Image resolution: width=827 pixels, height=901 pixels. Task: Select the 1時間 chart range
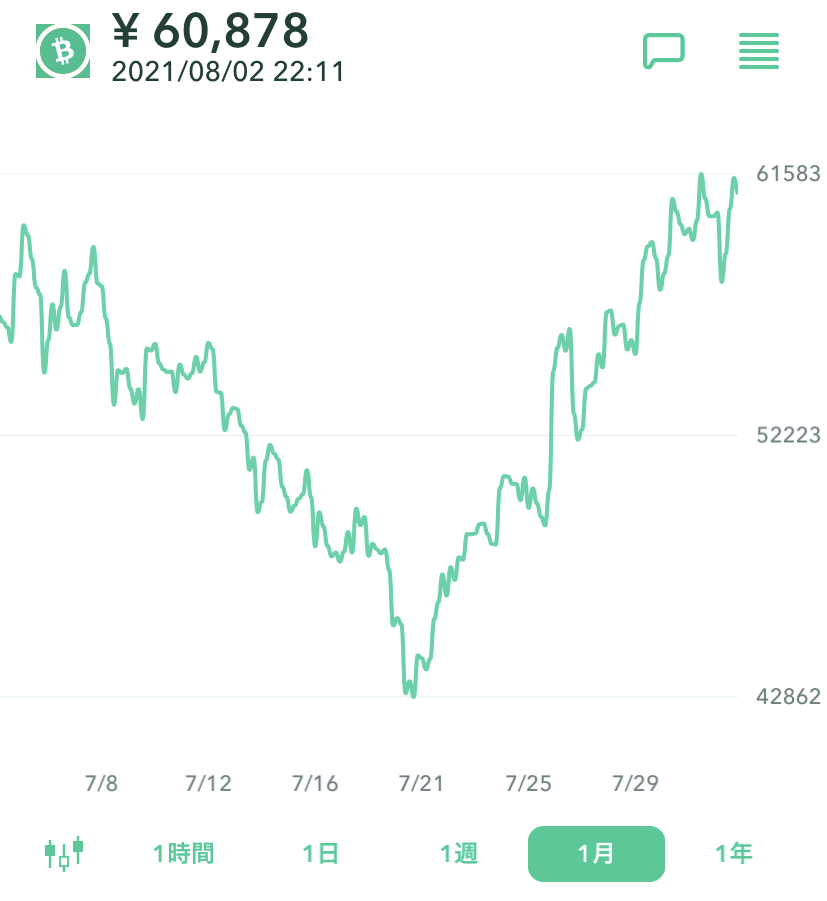[x=183, y=854]
